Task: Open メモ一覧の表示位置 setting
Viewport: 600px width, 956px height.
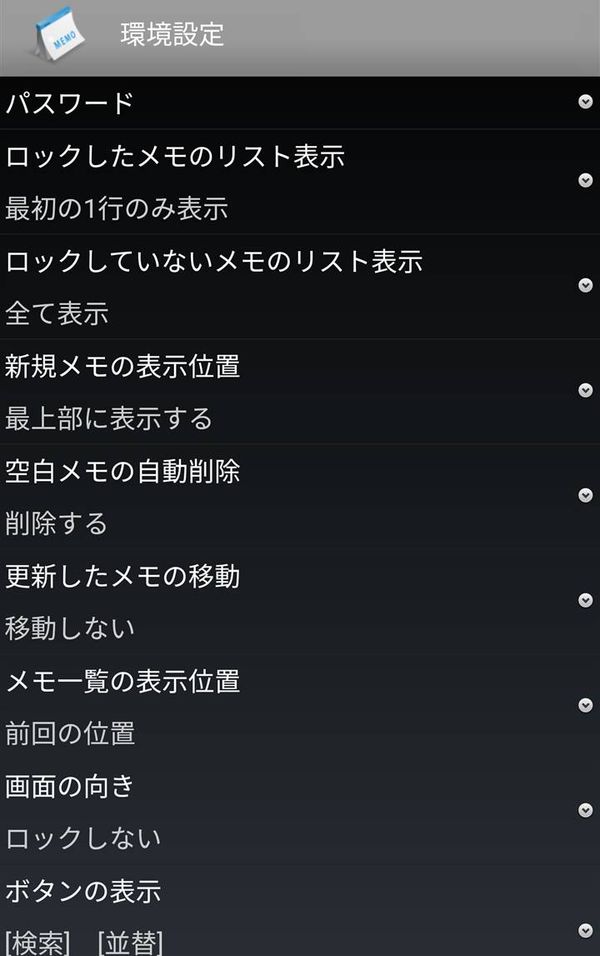Action: [x=300, y=706]
